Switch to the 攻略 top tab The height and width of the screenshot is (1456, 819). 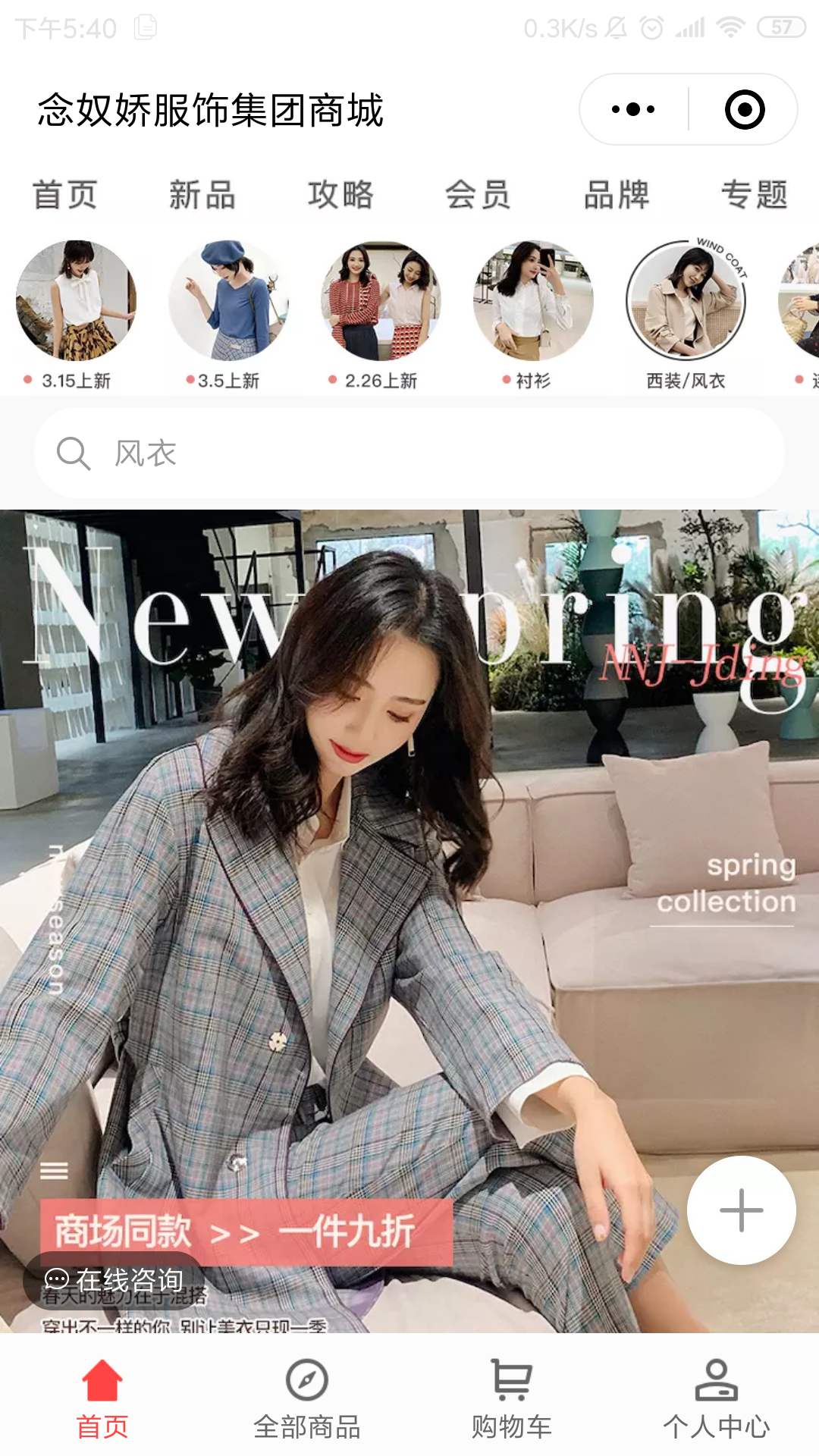coord(340,195)
